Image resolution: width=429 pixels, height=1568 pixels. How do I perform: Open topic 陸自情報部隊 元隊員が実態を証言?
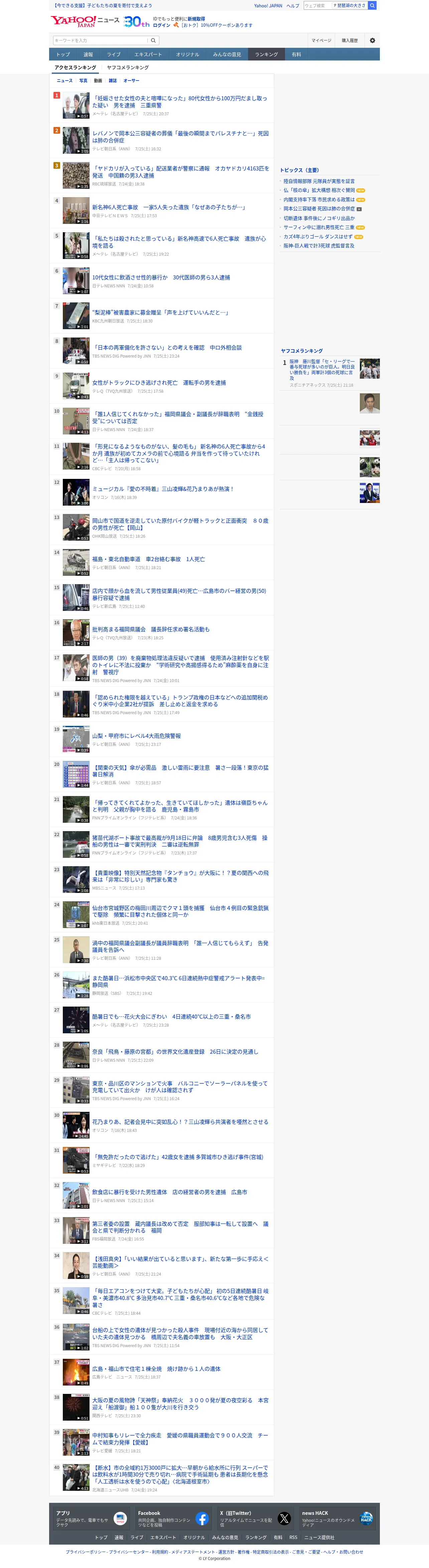[319, 181]
